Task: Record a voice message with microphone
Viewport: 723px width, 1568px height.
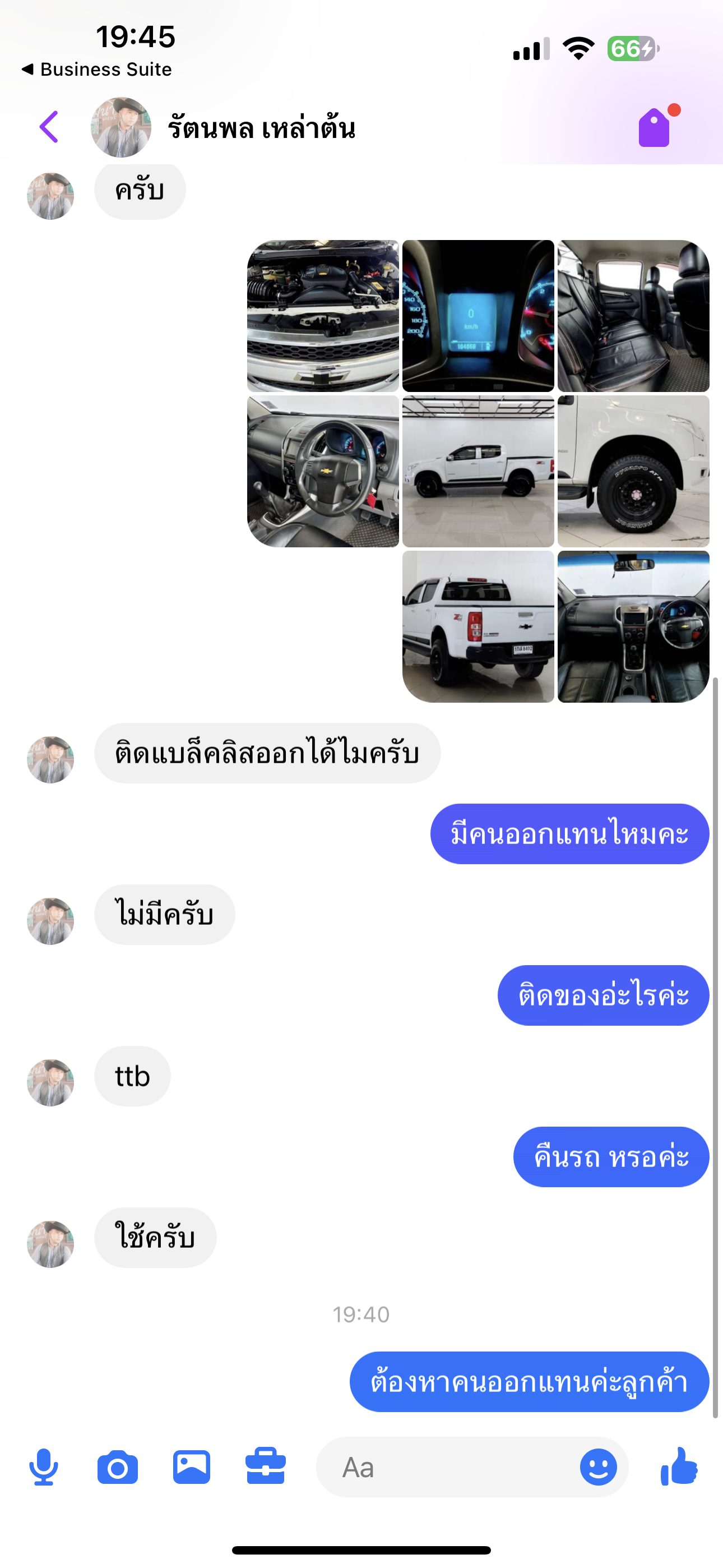Action: (x=44, y=1467)
